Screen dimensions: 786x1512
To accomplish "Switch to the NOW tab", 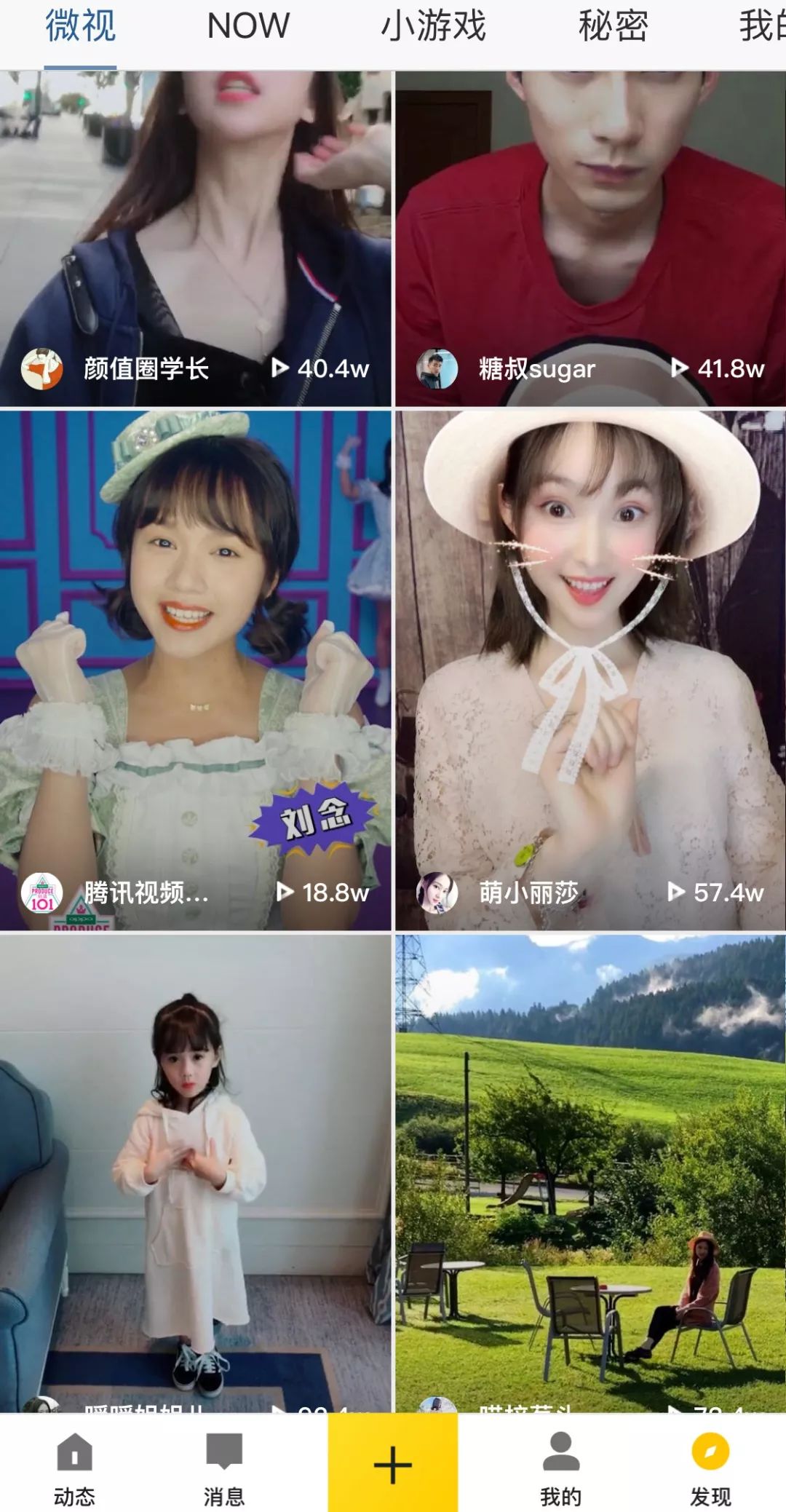I will pyautogui.click(x=248, y=28).
